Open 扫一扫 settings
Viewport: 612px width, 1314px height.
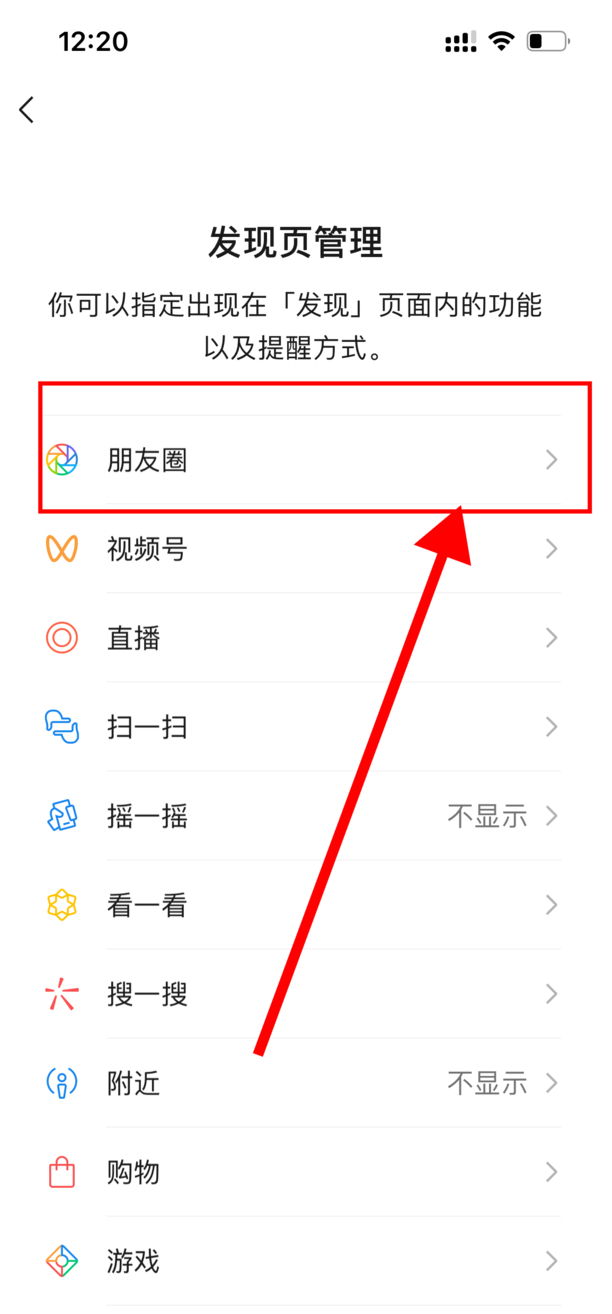[300, 727]
